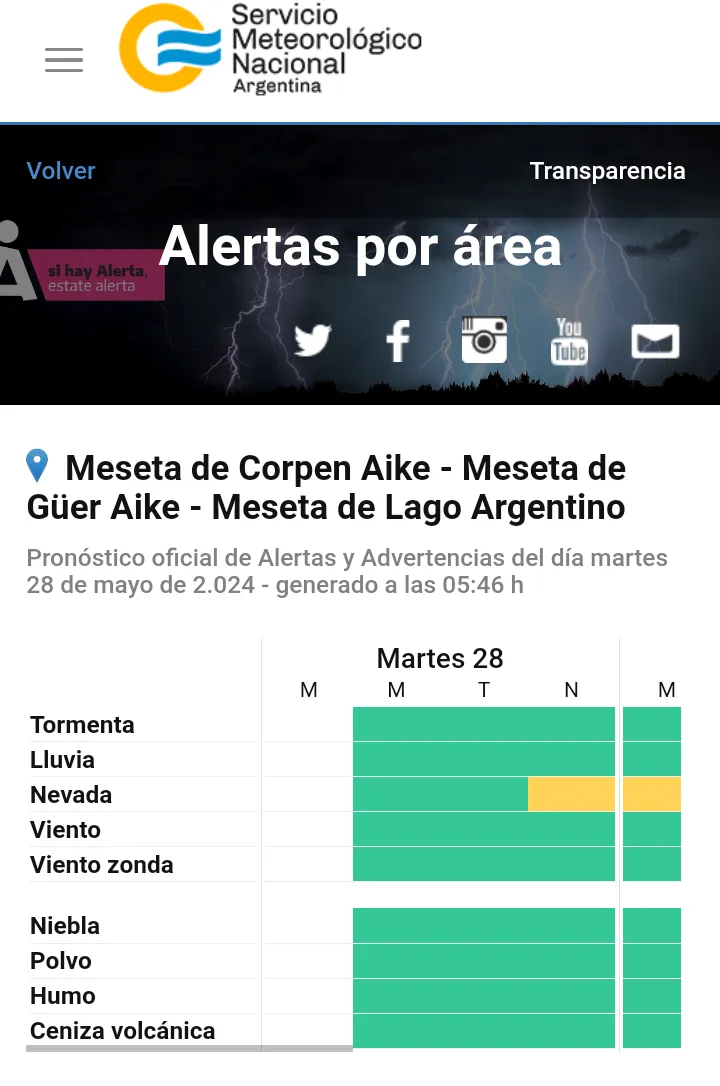The height and width of the screenshot is (1086, 720).
Task: Open the email envelope icon
Action: [x=655, y=341]
